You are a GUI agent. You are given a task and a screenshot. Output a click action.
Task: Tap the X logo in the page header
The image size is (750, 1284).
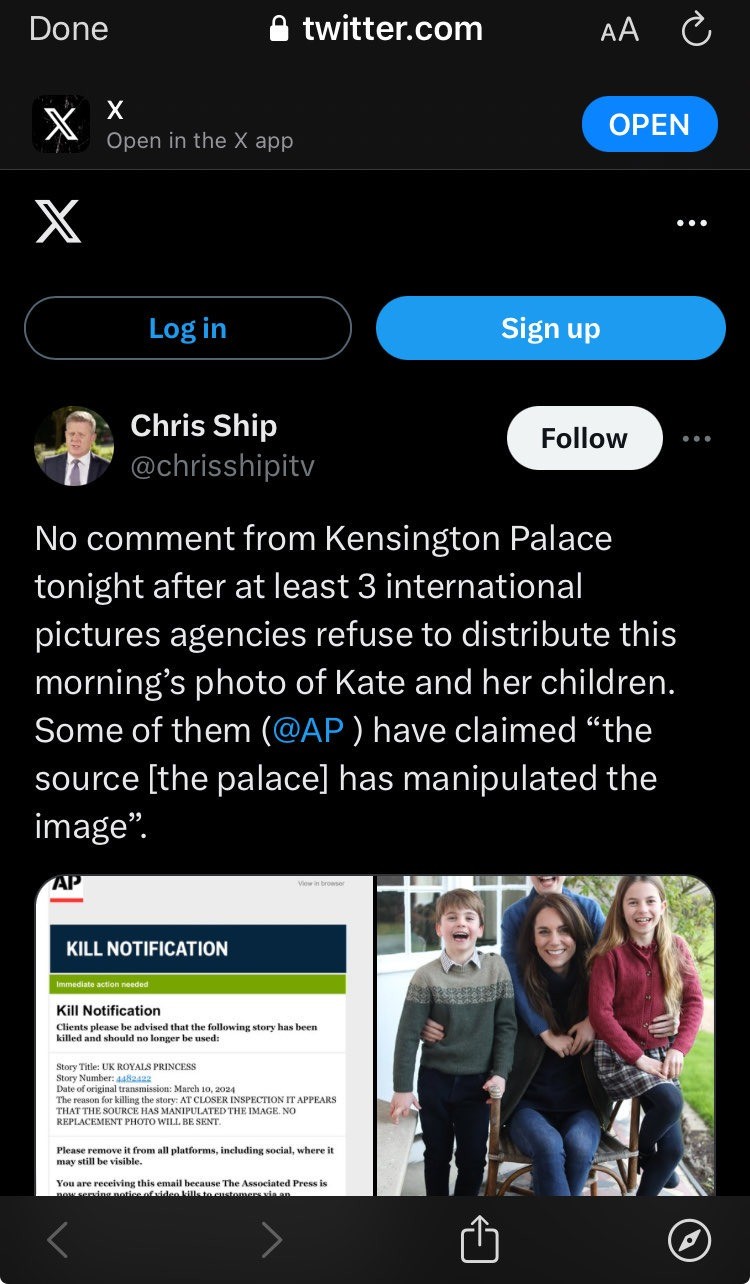click(x=58, y=221)
